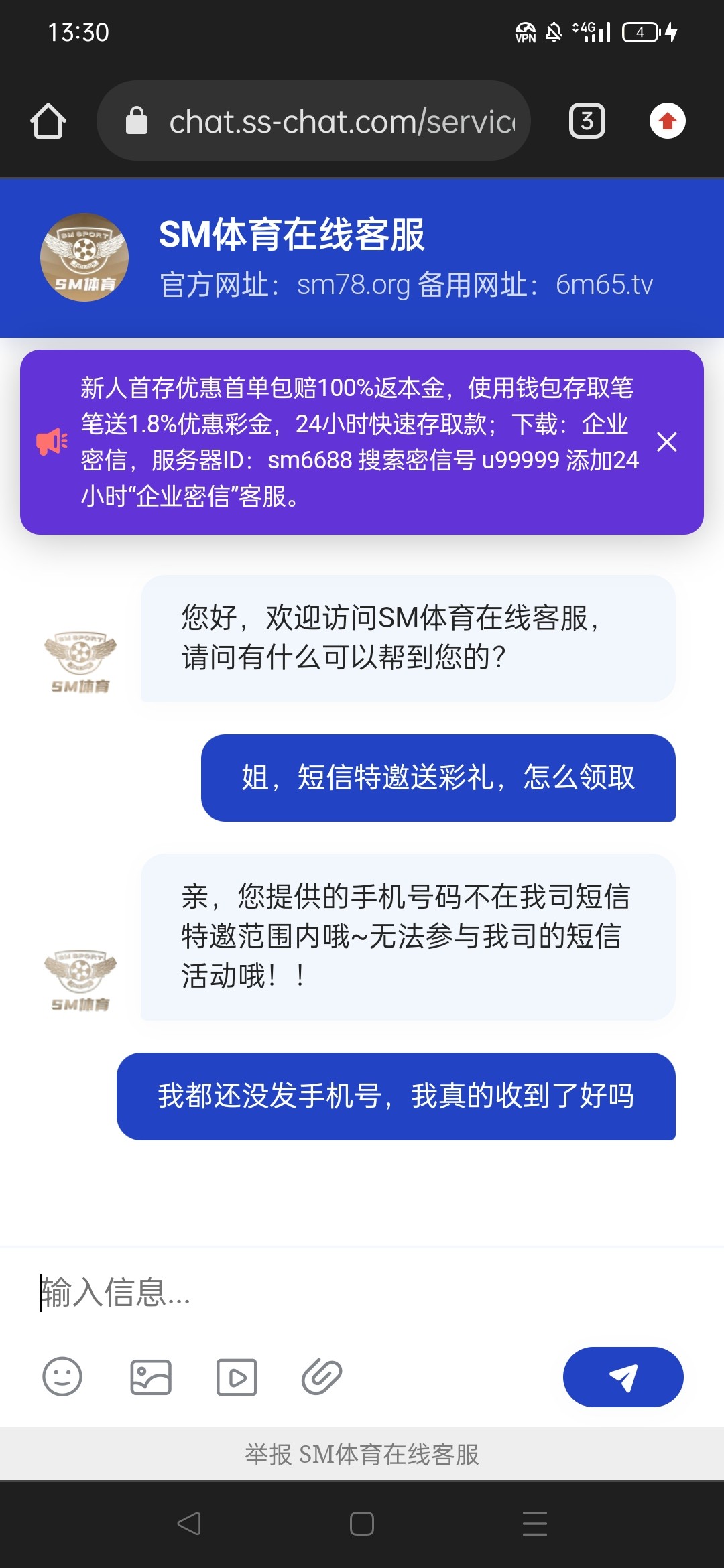Tap the red upward arrow browser icon
The image size is (724, 1568).
click(667, 121)
